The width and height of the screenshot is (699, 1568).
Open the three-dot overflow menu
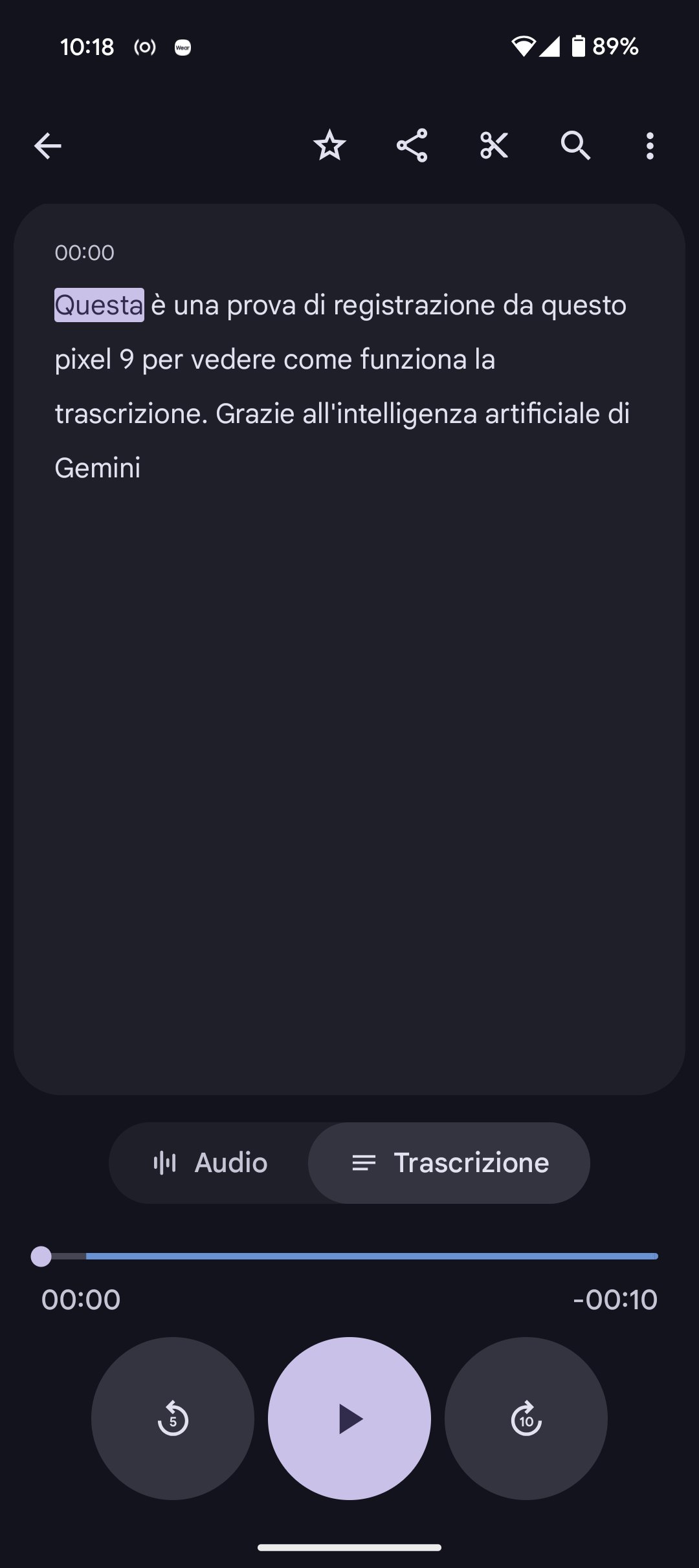(x=650, y=146)
